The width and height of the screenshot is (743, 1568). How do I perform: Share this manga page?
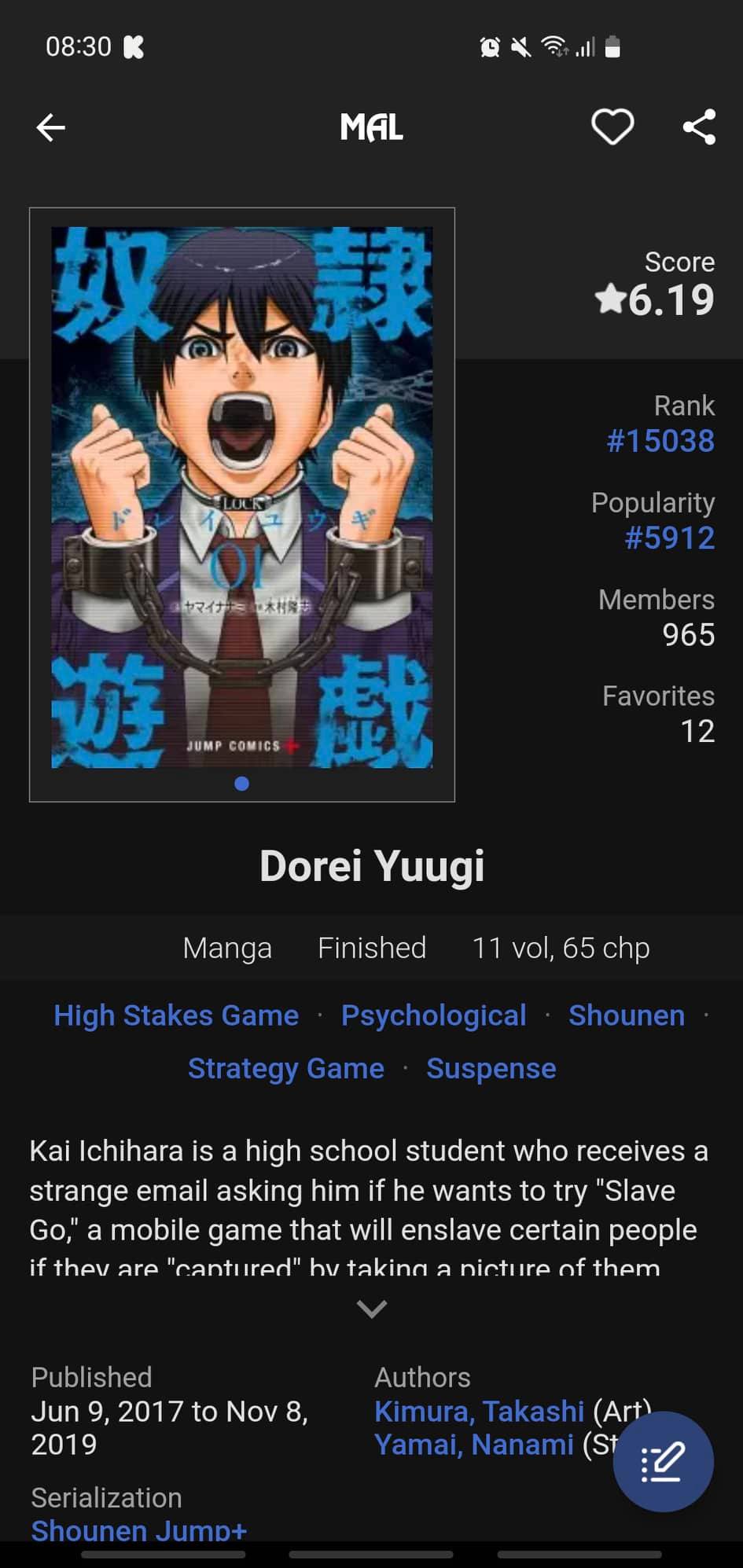pos(699,127)
